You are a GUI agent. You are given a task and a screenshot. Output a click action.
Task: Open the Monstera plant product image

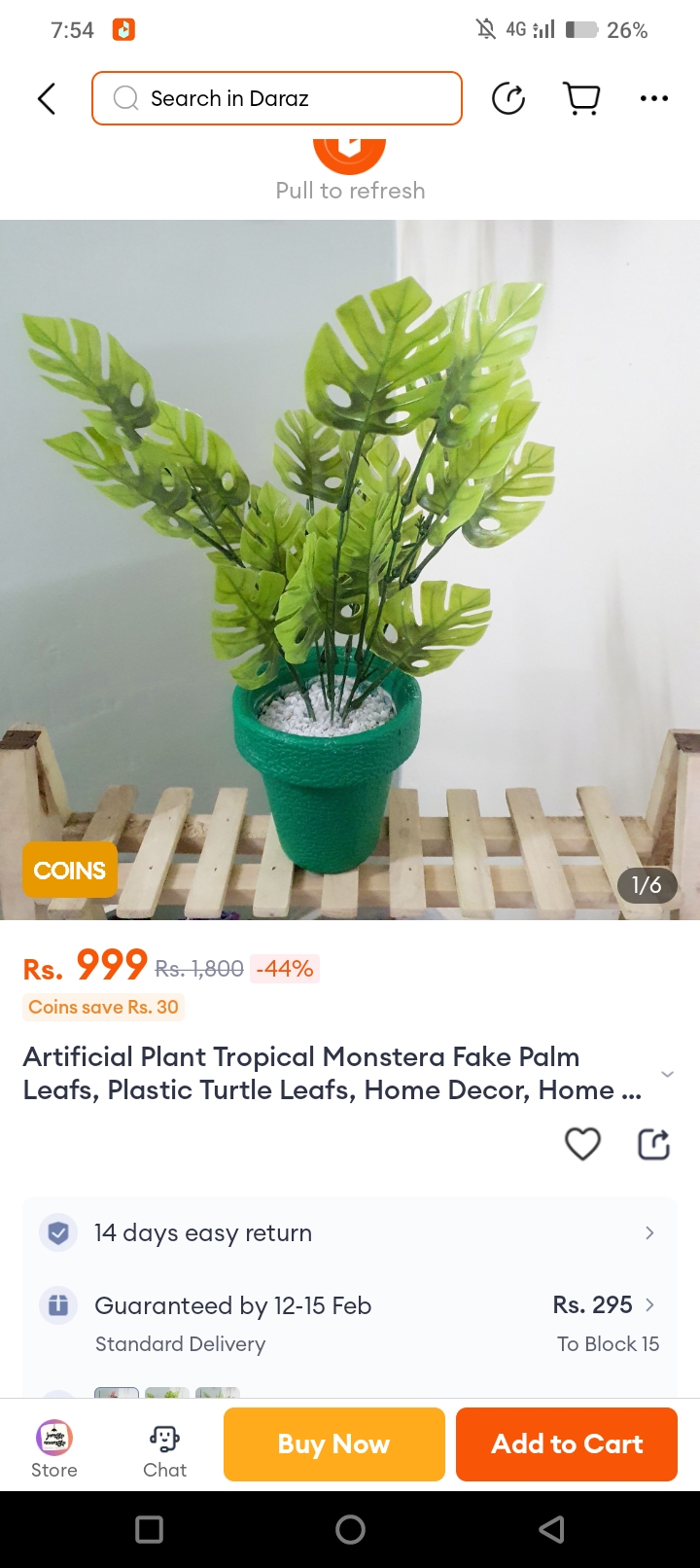pos(350,569)
